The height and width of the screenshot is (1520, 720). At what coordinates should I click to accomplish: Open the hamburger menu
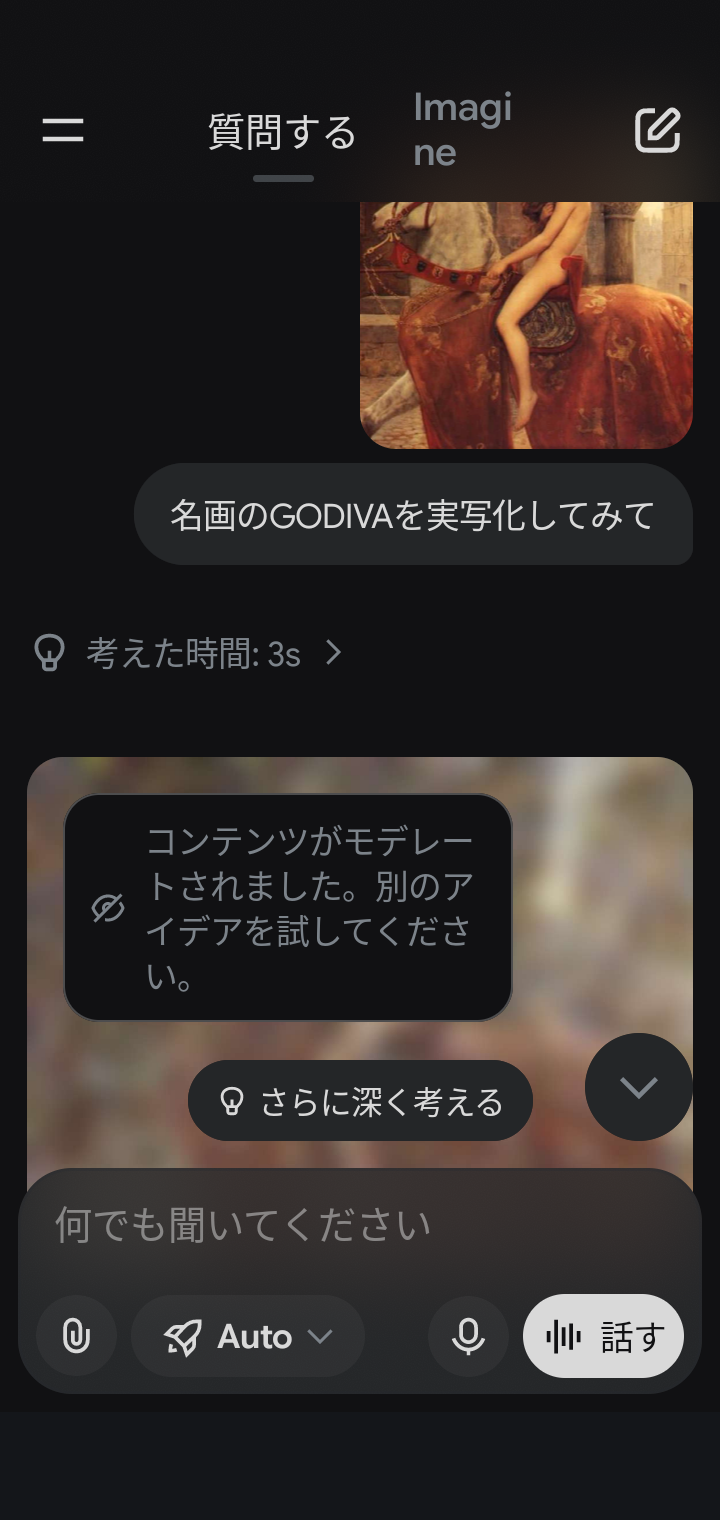pyautogui.click(x=63, y=130)
